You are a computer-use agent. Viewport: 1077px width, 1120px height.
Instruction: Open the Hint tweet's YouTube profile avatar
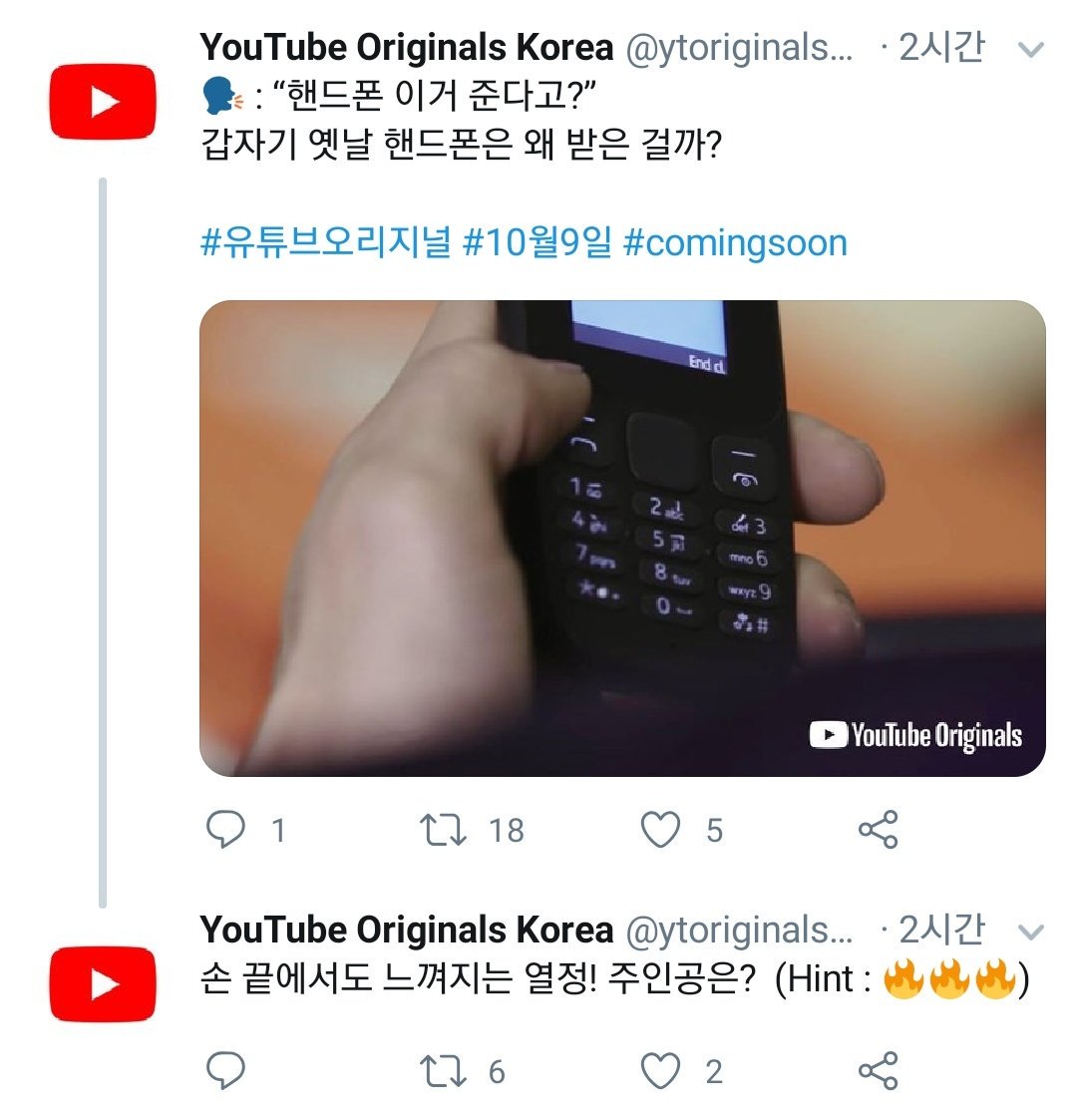click(104, 984)
